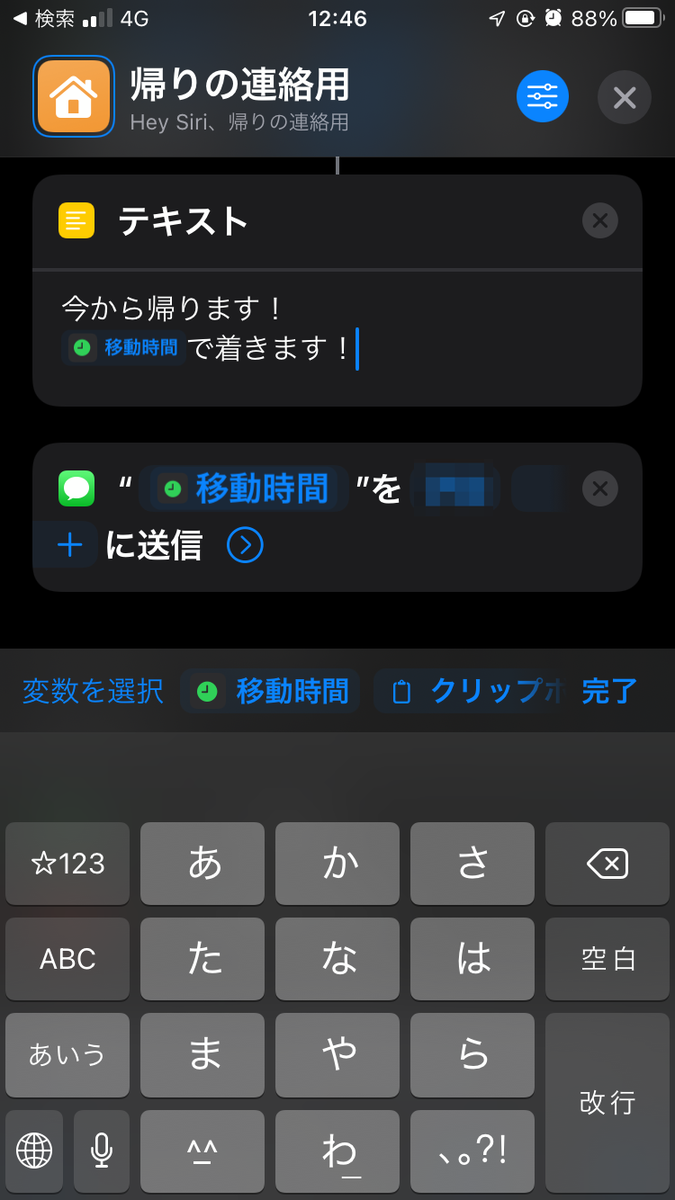Close the shortcut editor with X
675x1200 pixels.
tap(624, 97)
